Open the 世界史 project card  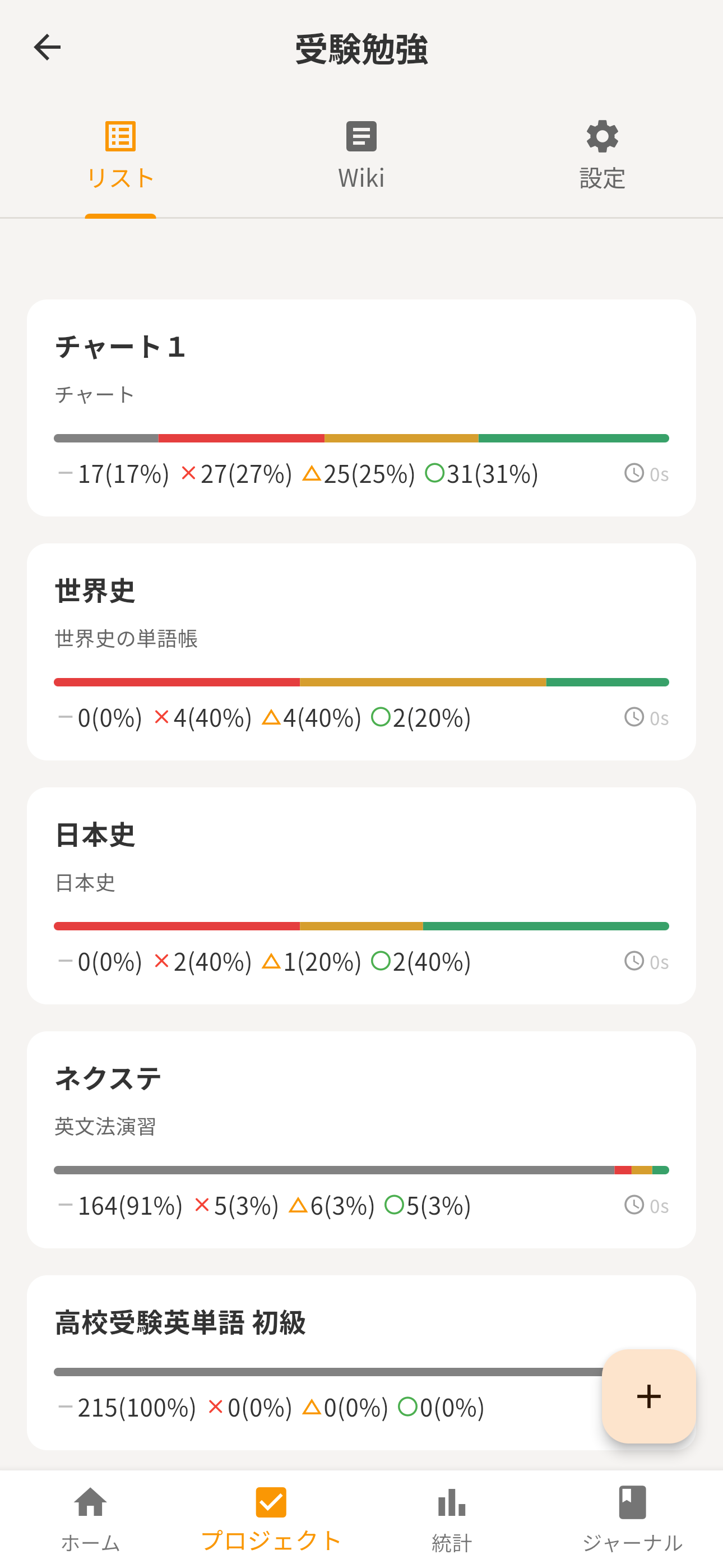pyautogui.click(x=361, y=651)
